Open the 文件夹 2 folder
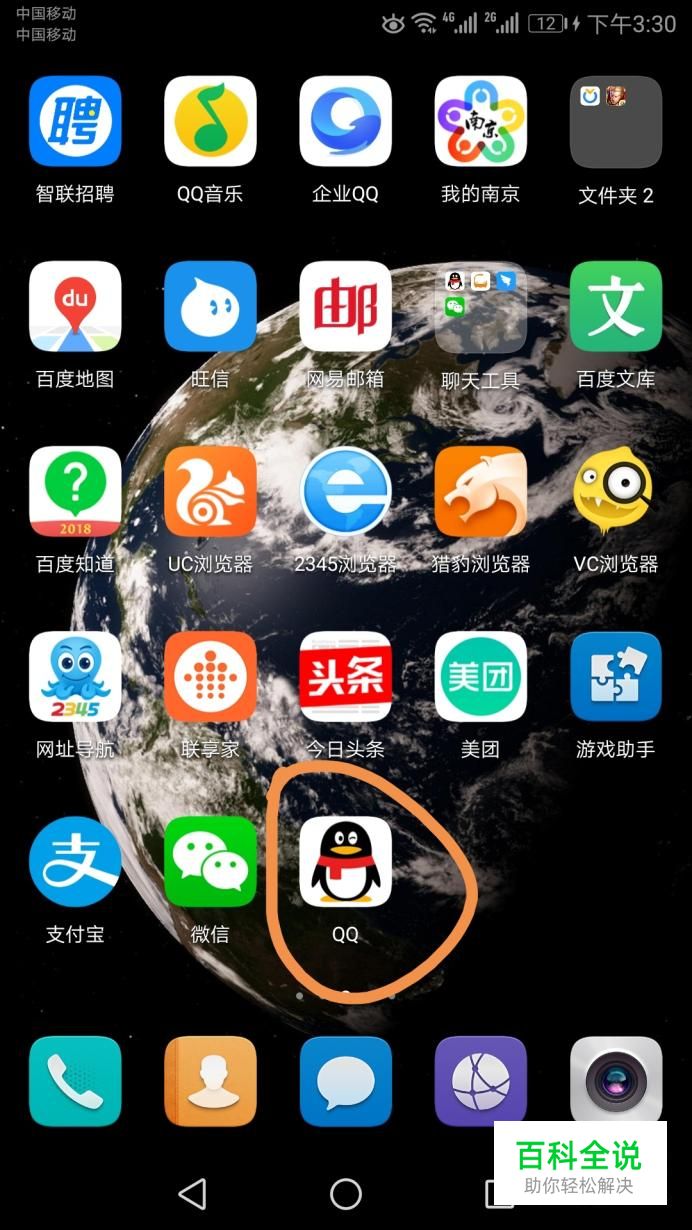 pos(615,121)
